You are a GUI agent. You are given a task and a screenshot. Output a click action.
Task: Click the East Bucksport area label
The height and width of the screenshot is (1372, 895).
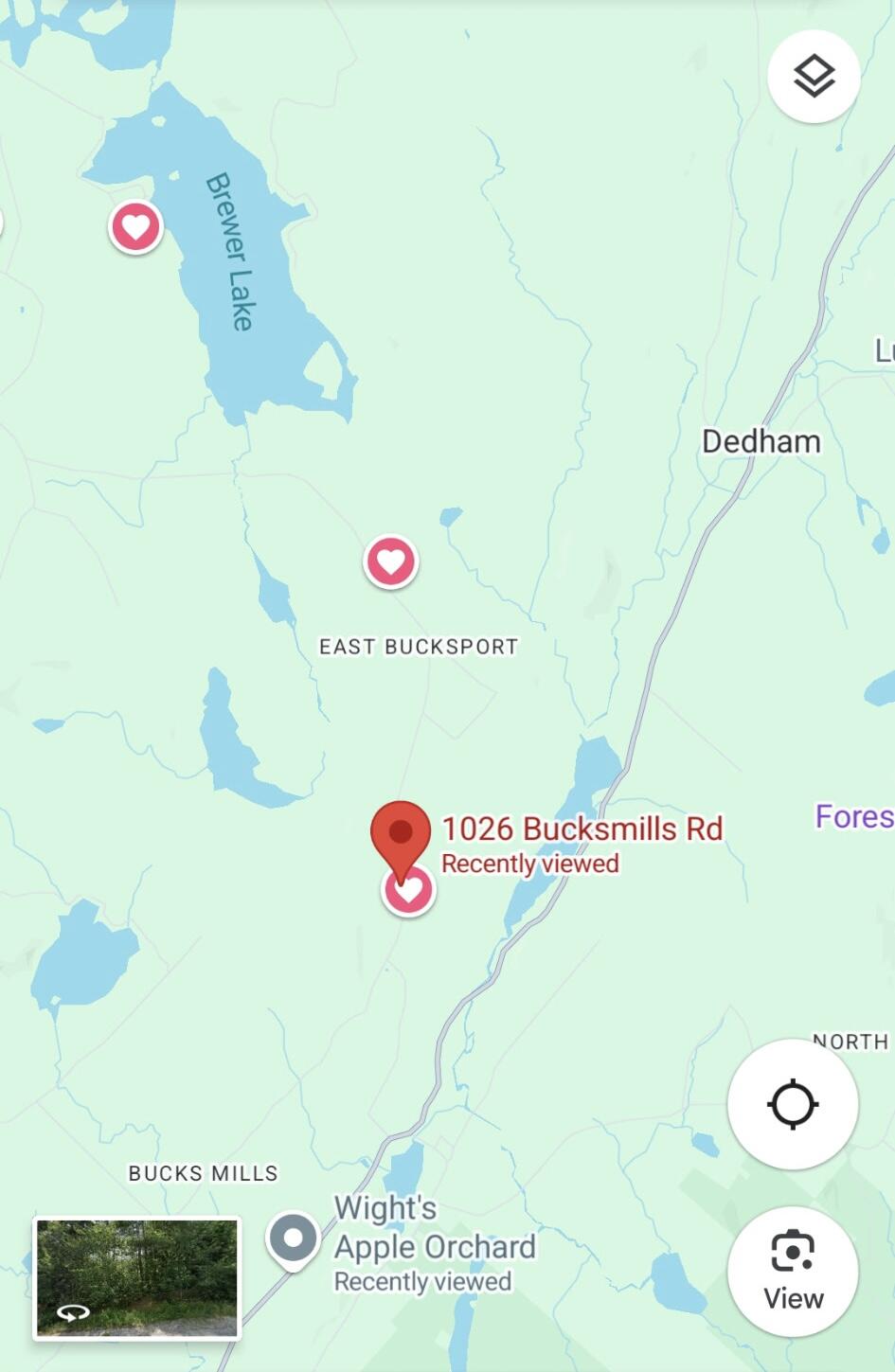pos(418,646)
